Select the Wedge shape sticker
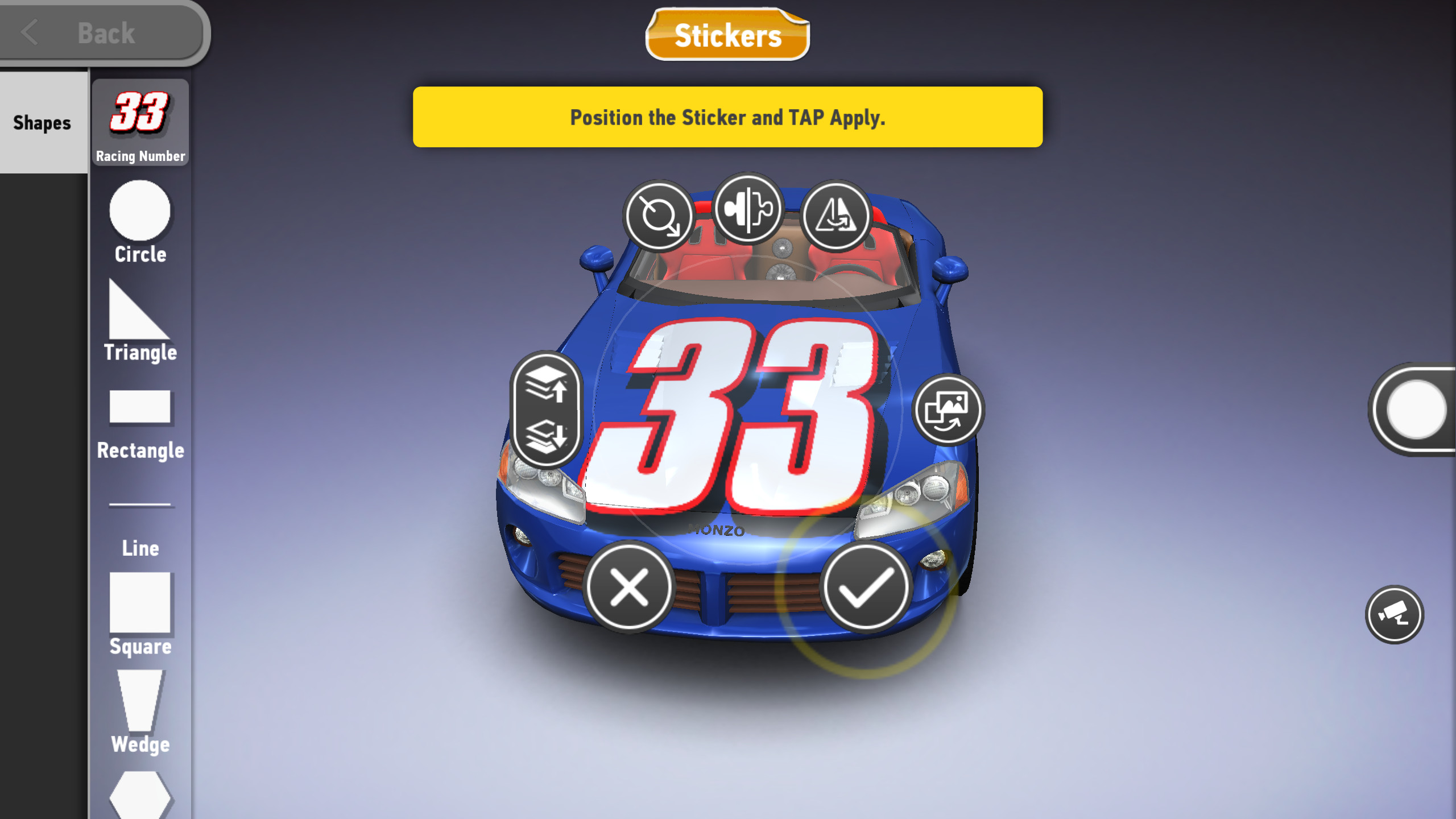 click(140, 711)
